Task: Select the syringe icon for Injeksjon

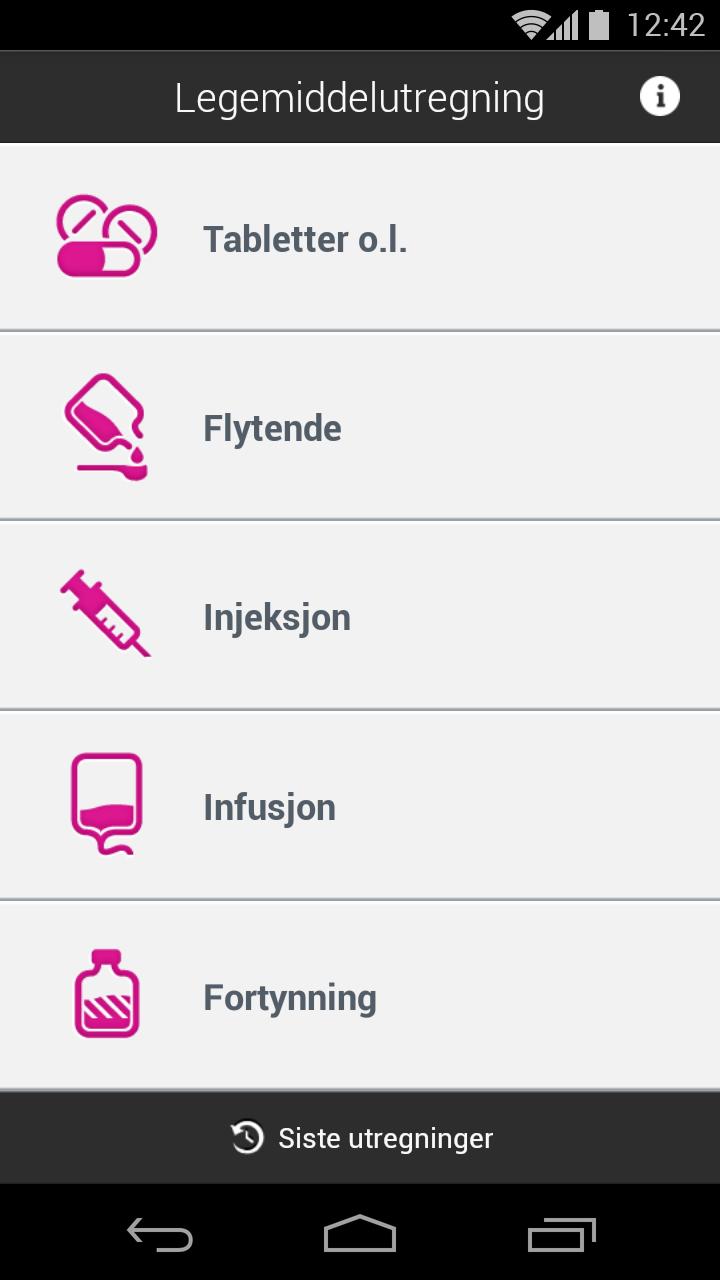Action: (106, 615)
